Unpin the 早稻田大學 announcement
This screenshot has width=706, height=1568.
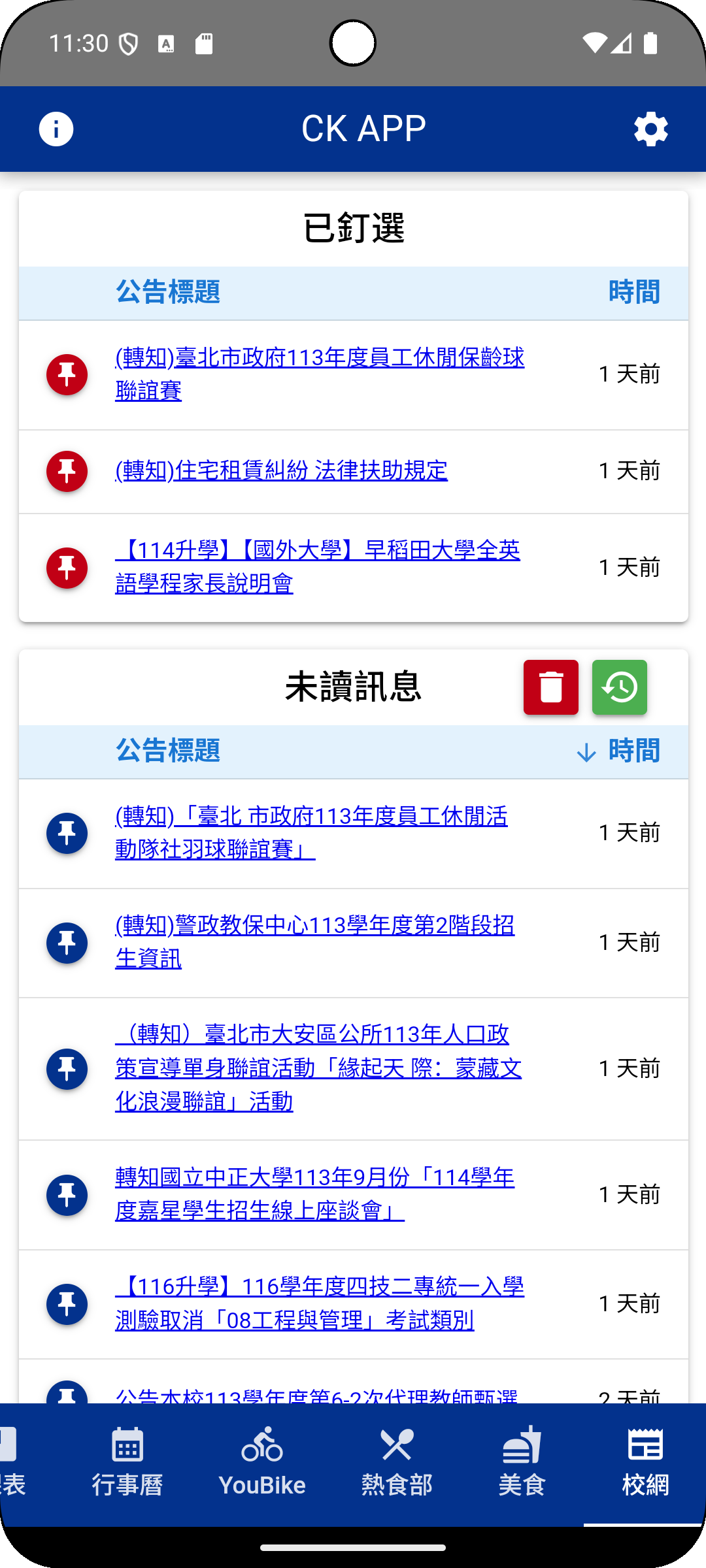coord(67,568)
